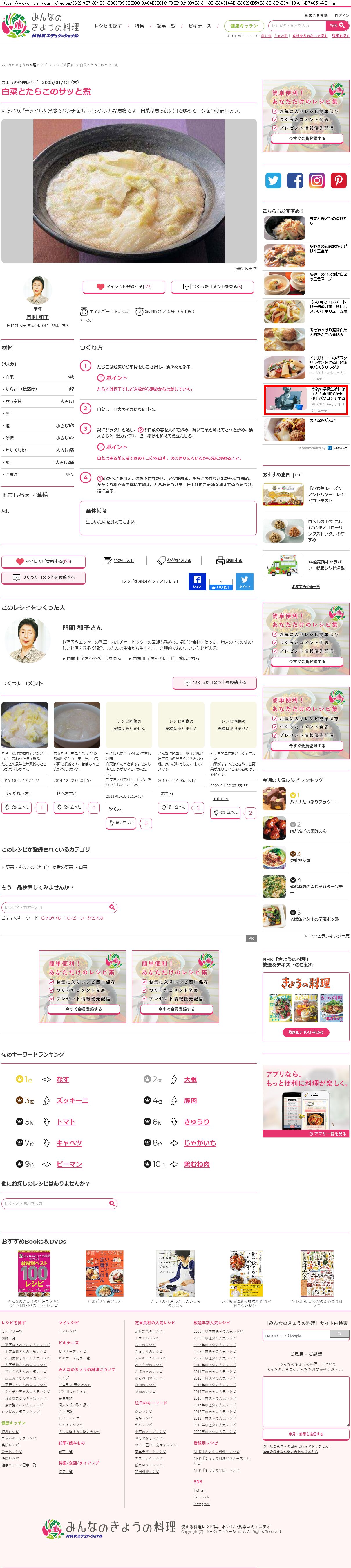The image size is (351, 1568).
Task: Register recipe with マイレシピ登録する(773) under photo
Action: pos(124,286)
